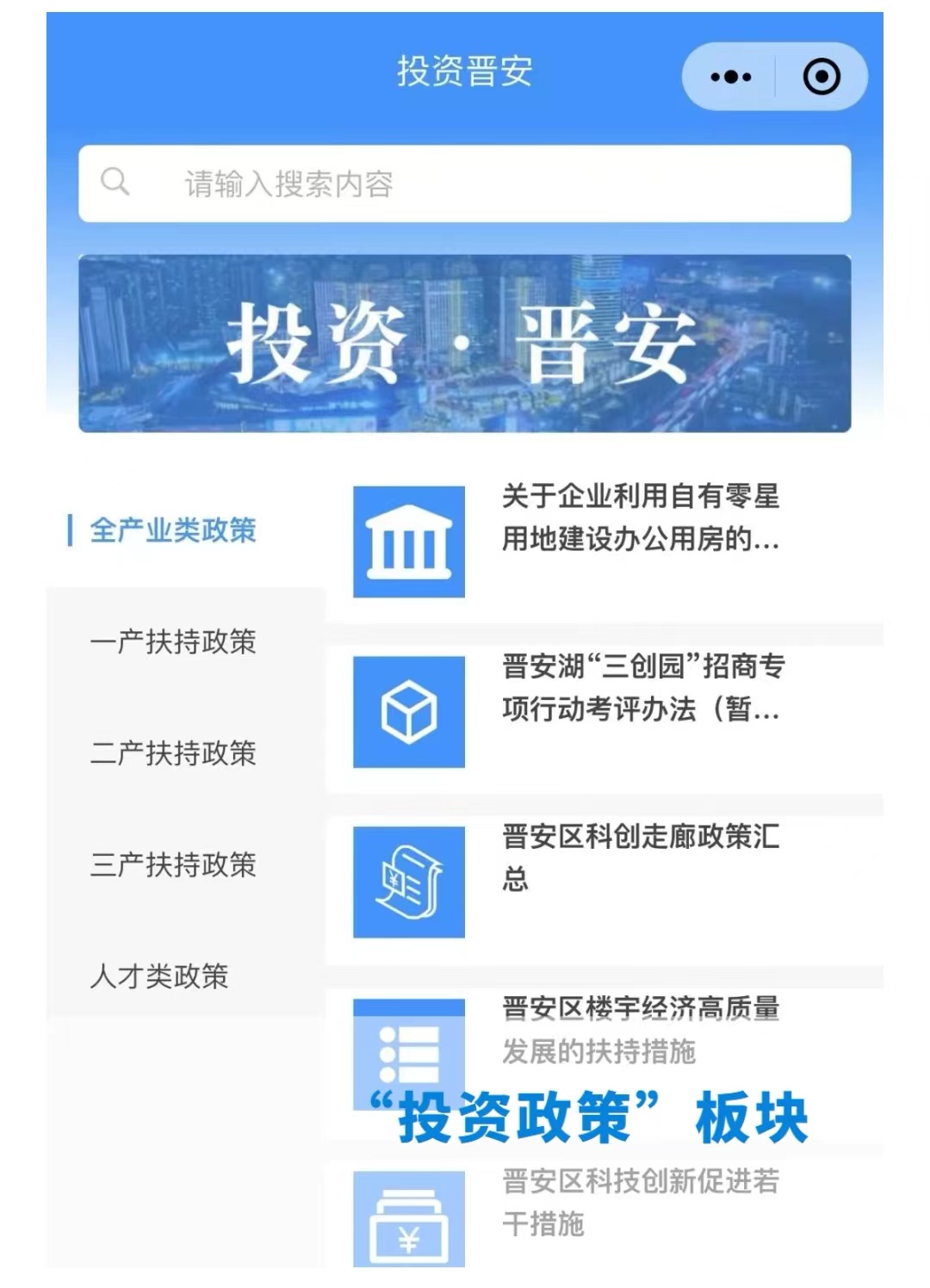
Task: Close the mini program via the circle icon
Action: [821, 77]
